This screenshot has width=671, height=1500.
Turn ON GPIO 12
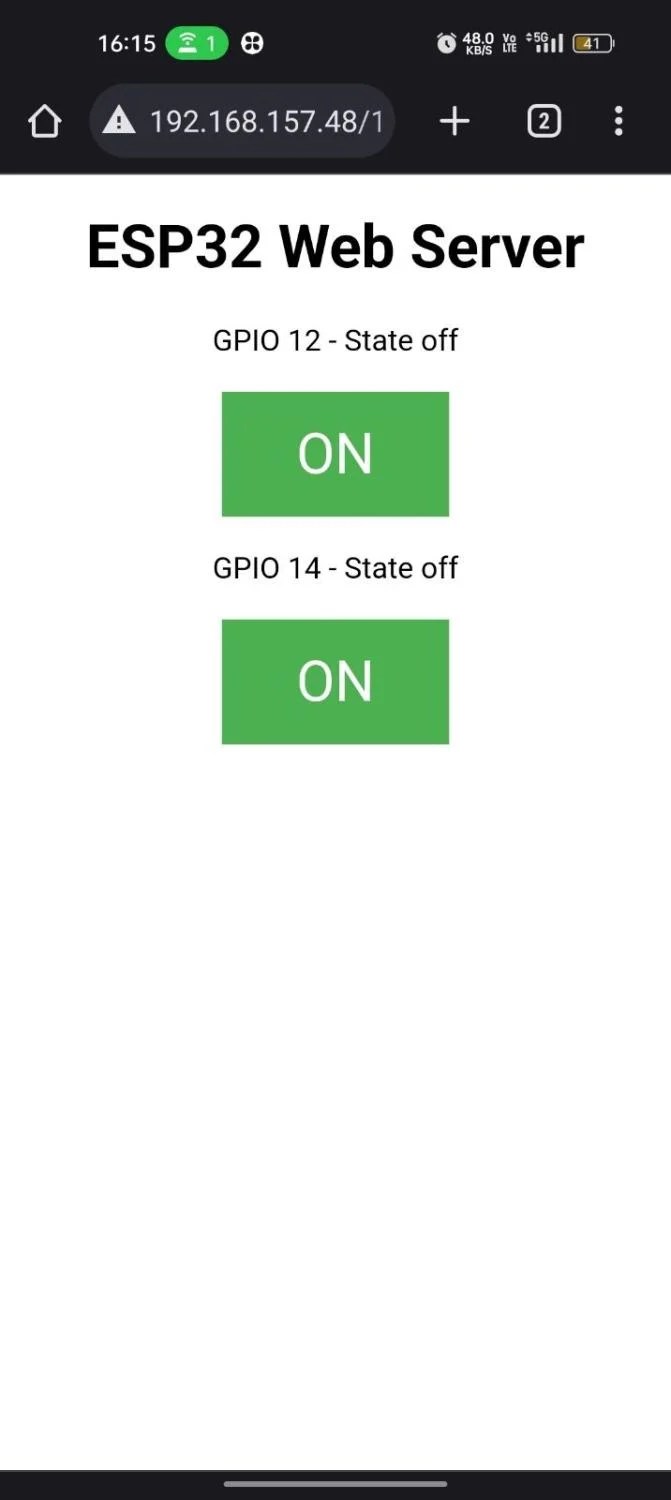tap(335, 454)
